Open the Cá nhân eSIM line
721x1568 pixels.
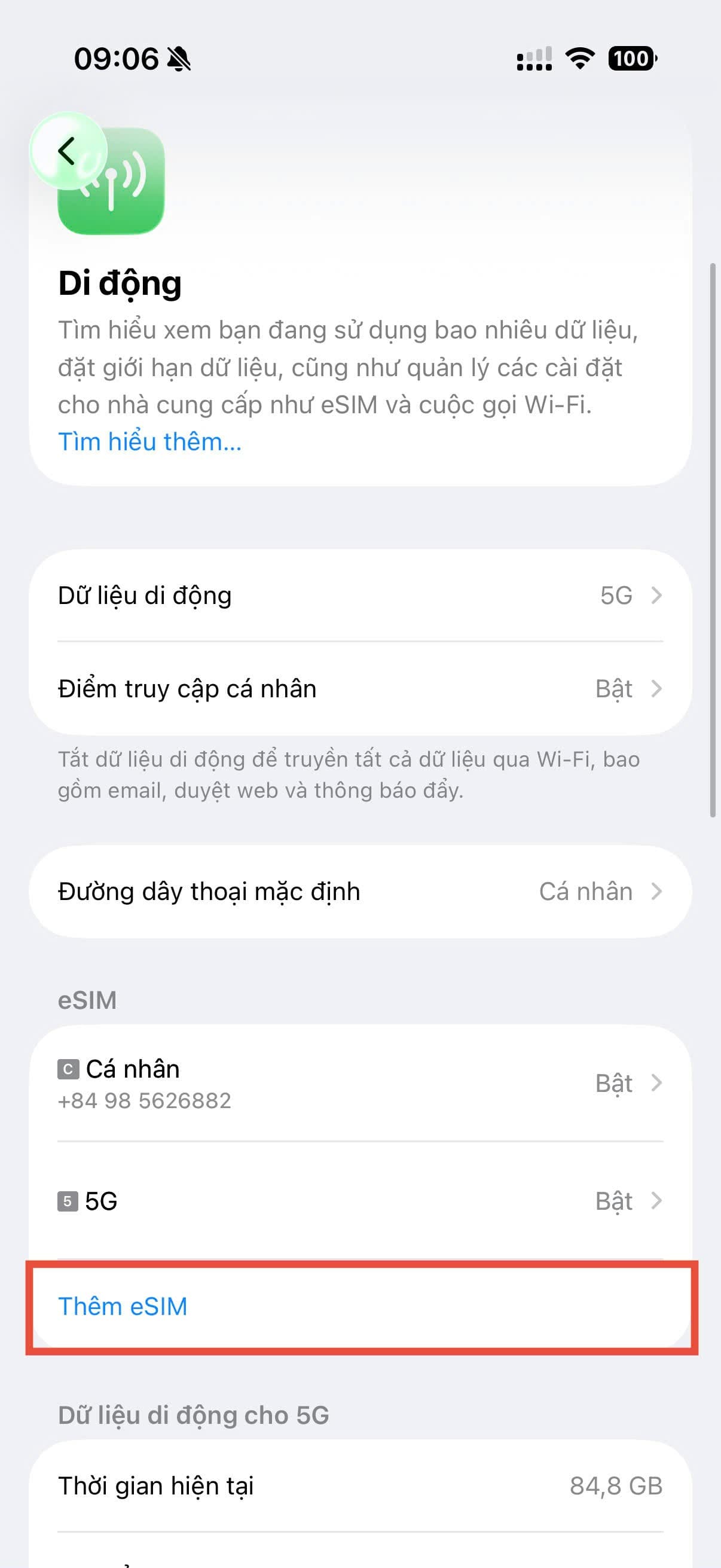[x=360, y=1084]
